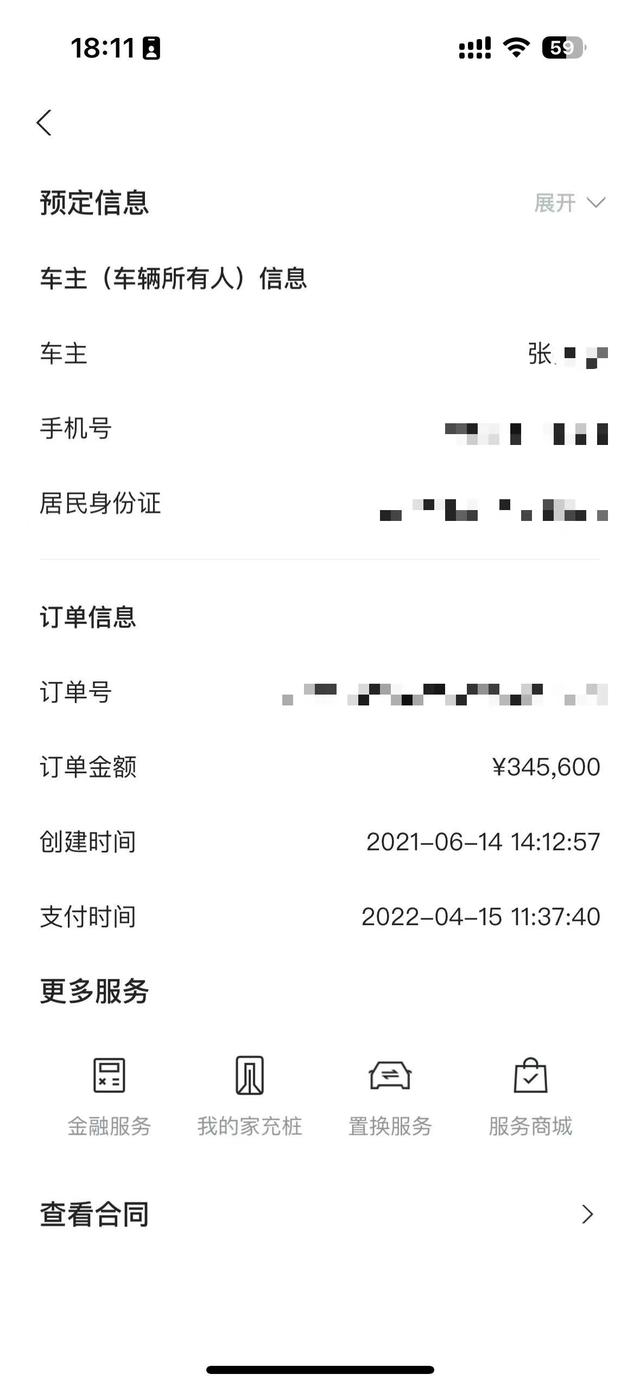Viewport: 640px width, 1387px height.
Task: Visit the 服务商城 store
Action: pos(530,1095)
